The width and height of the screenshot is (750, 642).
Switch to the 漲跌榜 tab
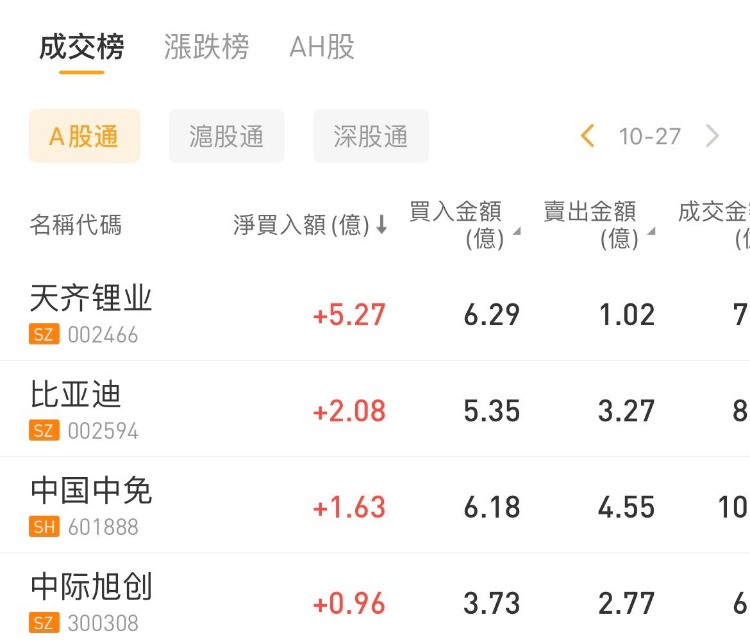pos(206,47)
